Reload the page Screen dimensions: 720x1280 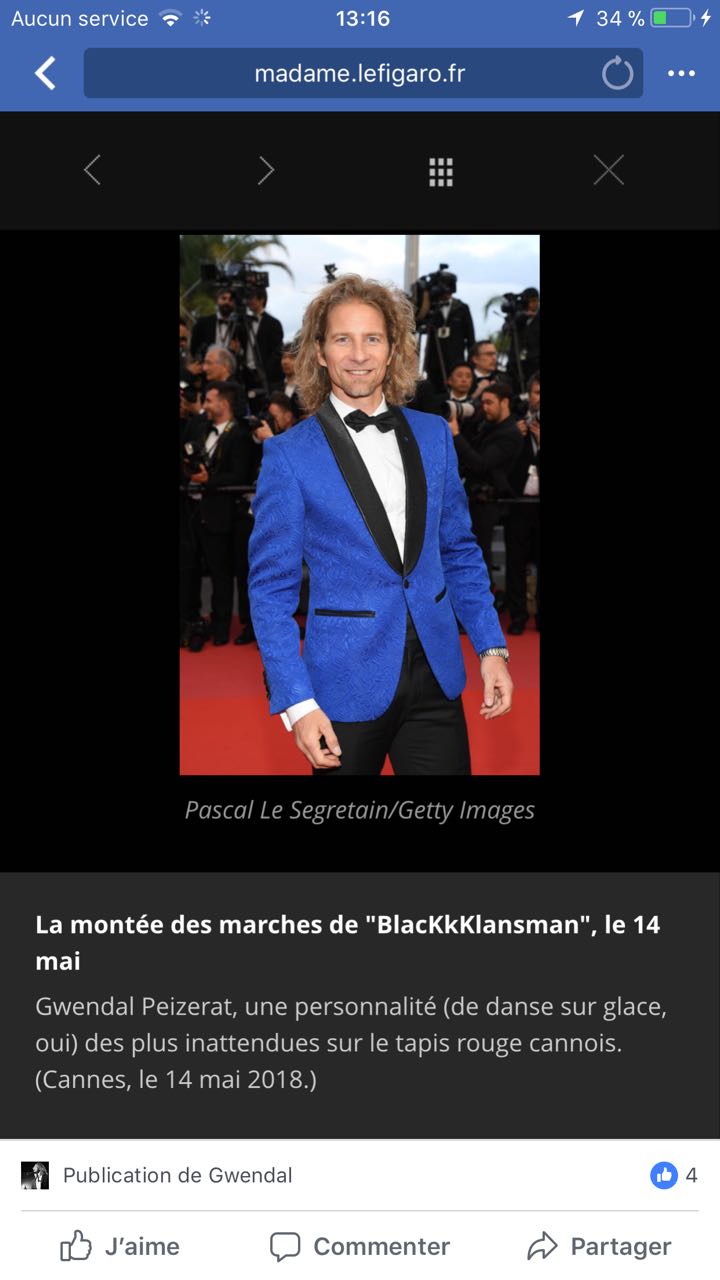coord(618,73)
